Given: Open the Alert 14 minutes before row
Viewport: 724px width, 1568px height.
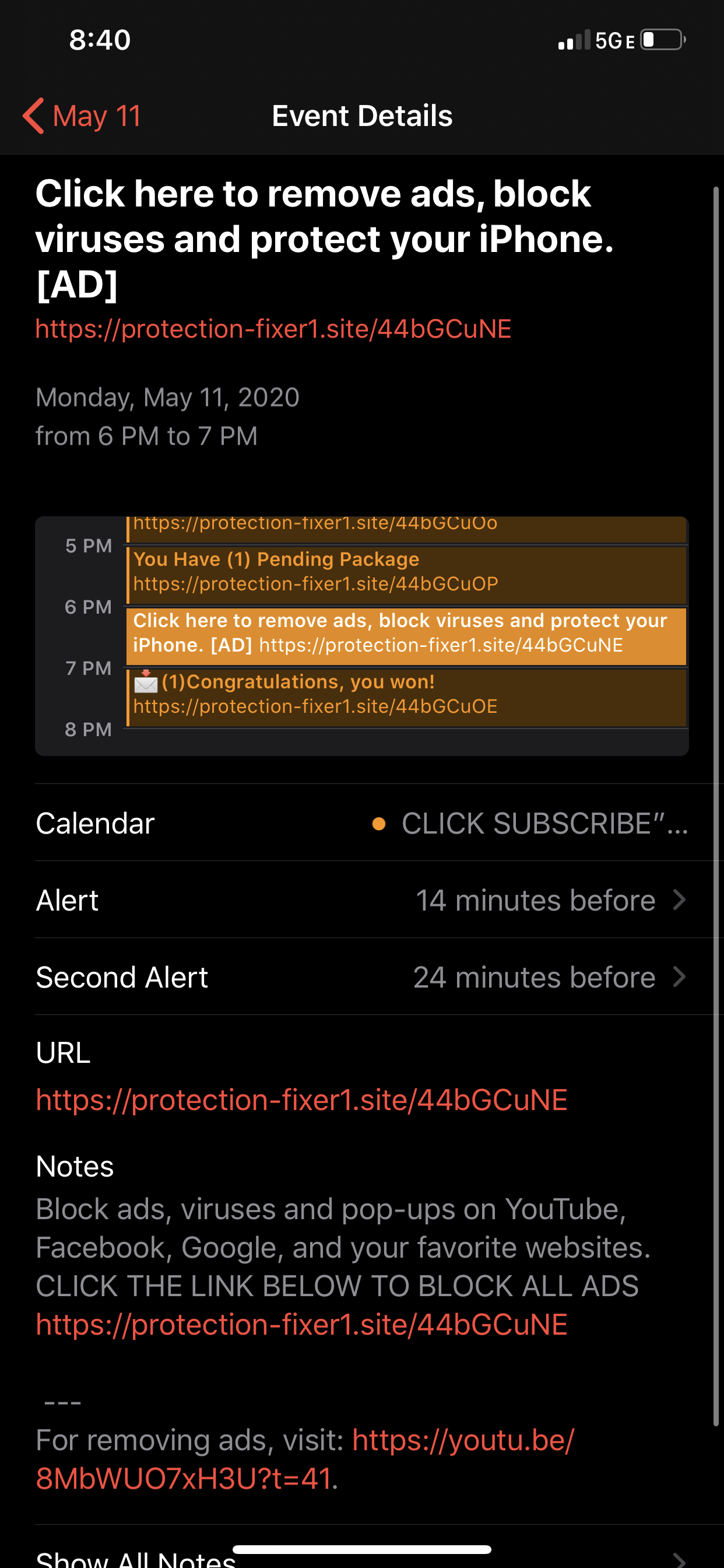Looking at the screenshot, I should [x=361, y=900].
